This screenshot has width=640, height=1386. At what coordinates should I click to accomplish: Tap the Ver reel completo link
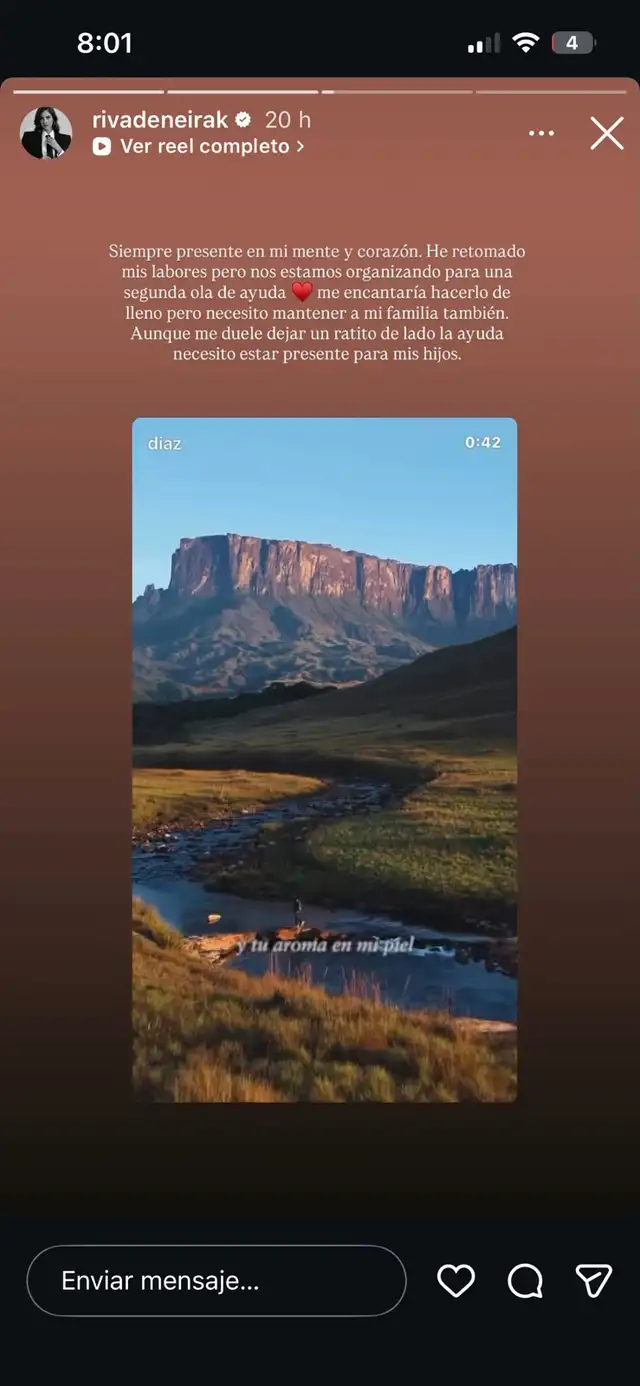click(198, 146)
